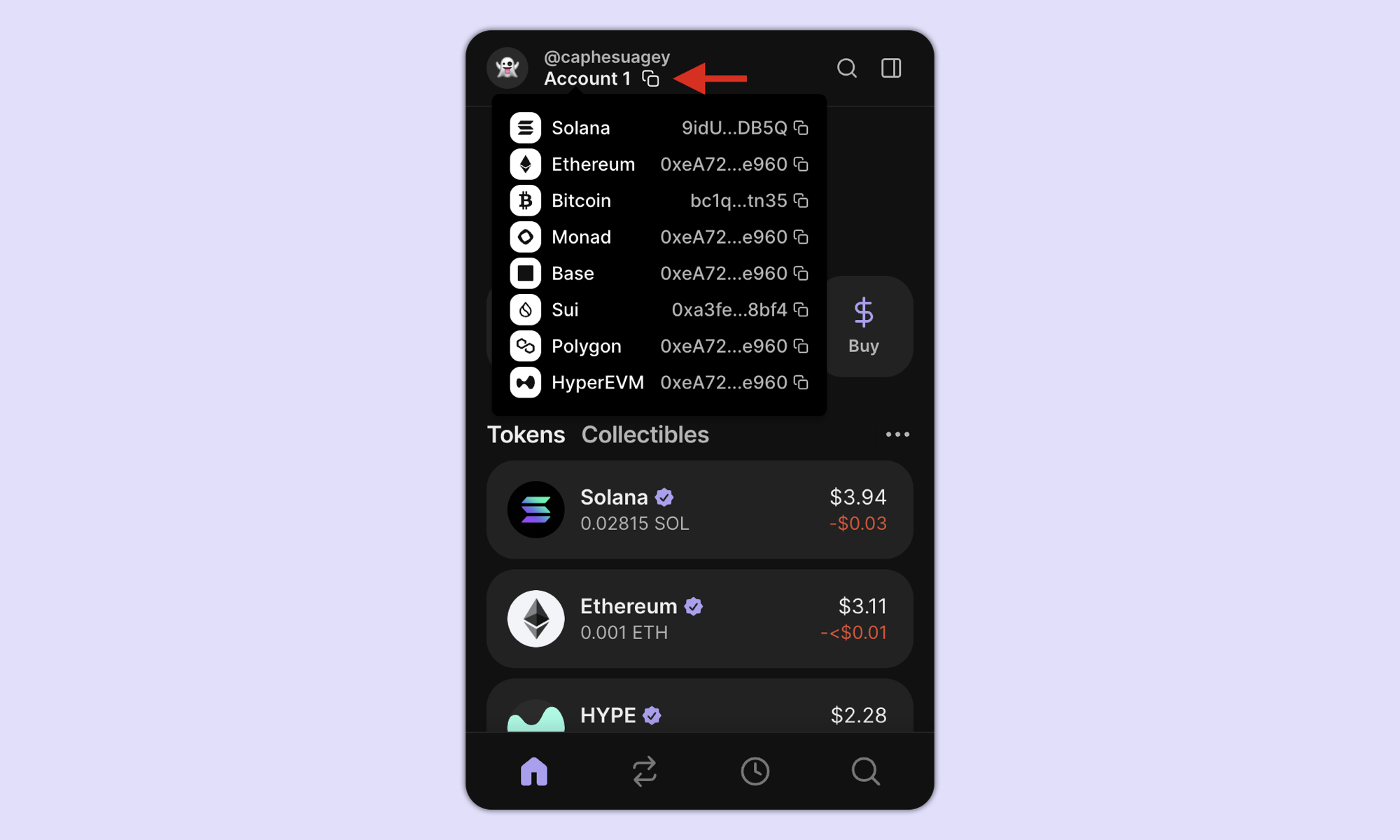Open the explore search tab at bottom
This screenshot has width=1400, height=840.
[x=865, y=771]
